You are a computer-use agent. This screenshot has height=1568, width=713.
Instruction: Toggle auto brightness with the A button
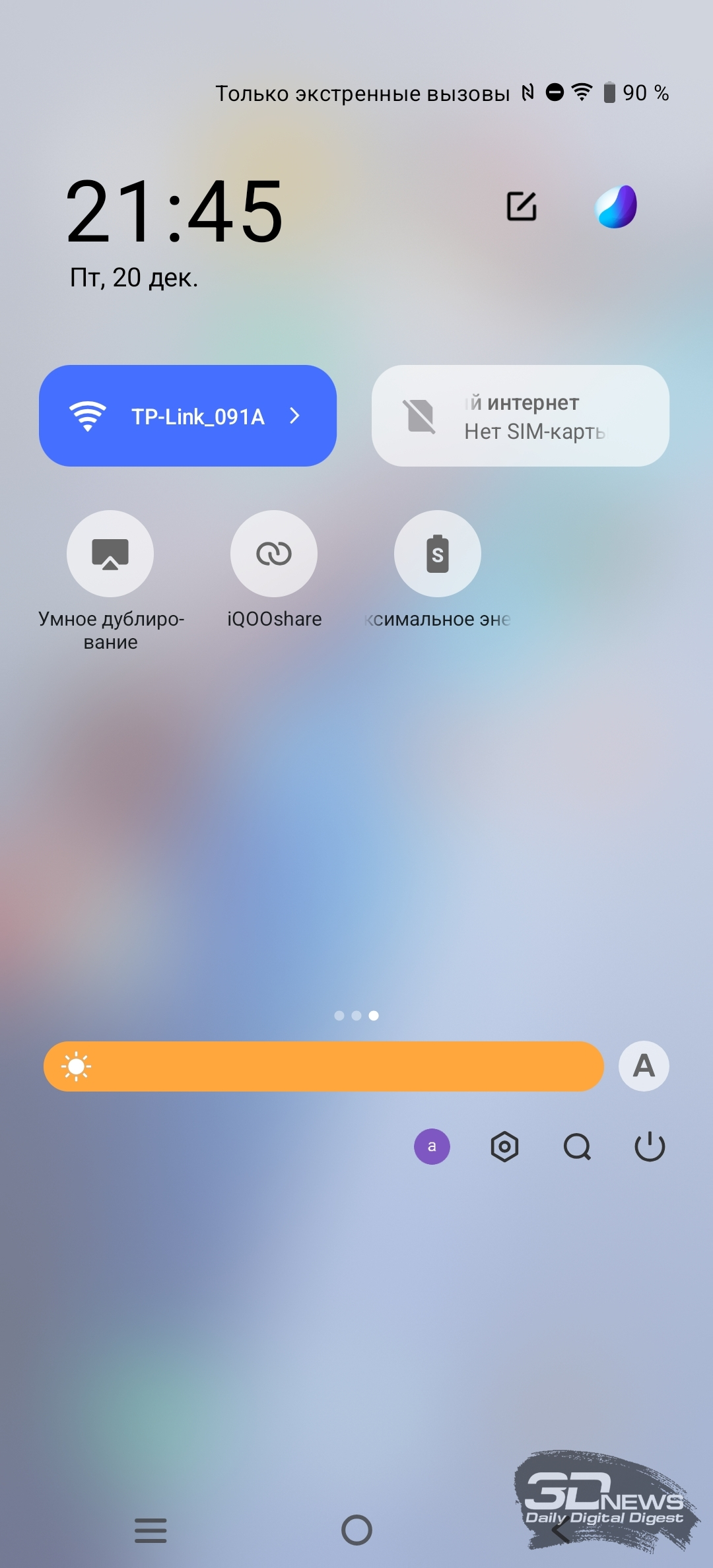(x=644, y=1066)
